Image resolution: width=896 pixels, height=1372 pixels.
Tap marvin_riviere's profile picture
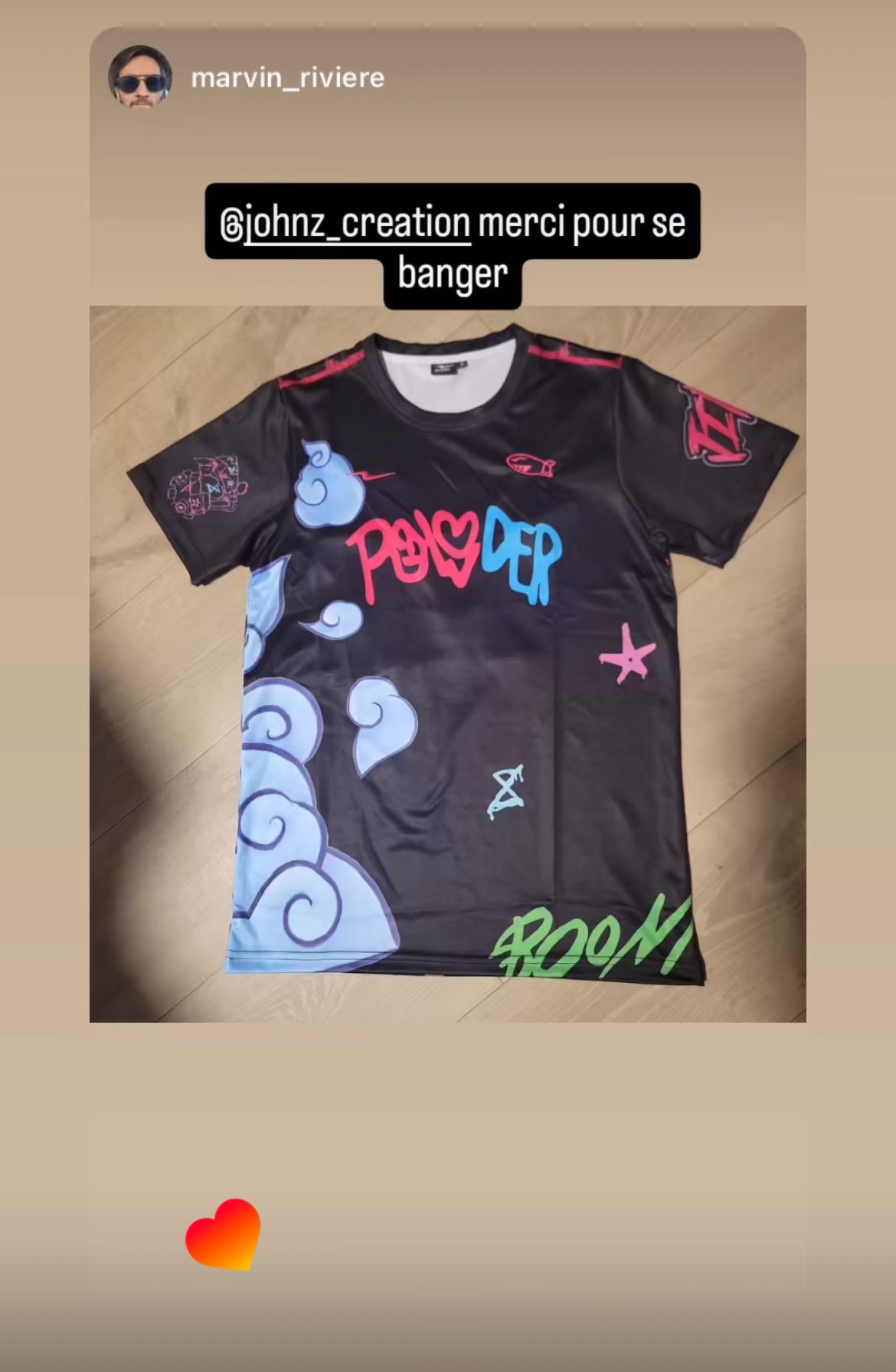point(139,77)
